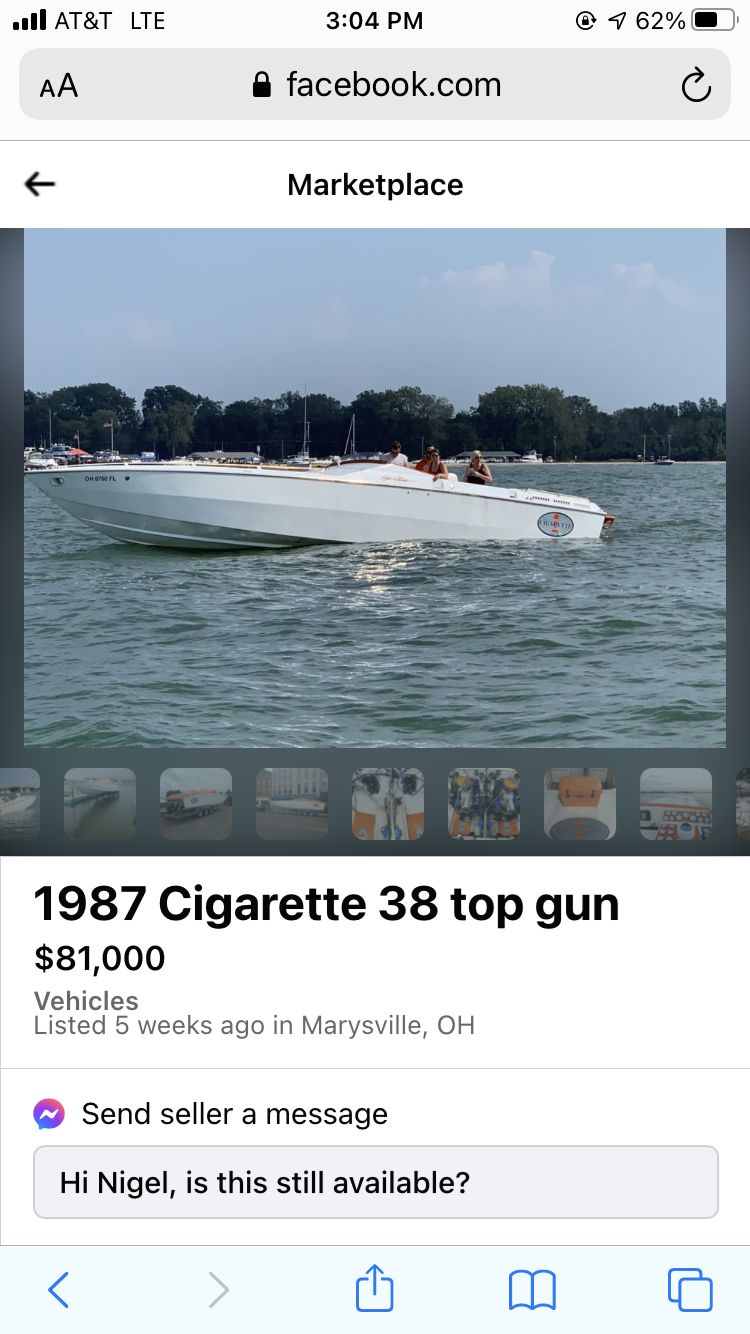The width and height of the screenshot is (750, 1334).
Task: Select the boat-at-dock thumbnail photo
Action: [x=100, y=804]
